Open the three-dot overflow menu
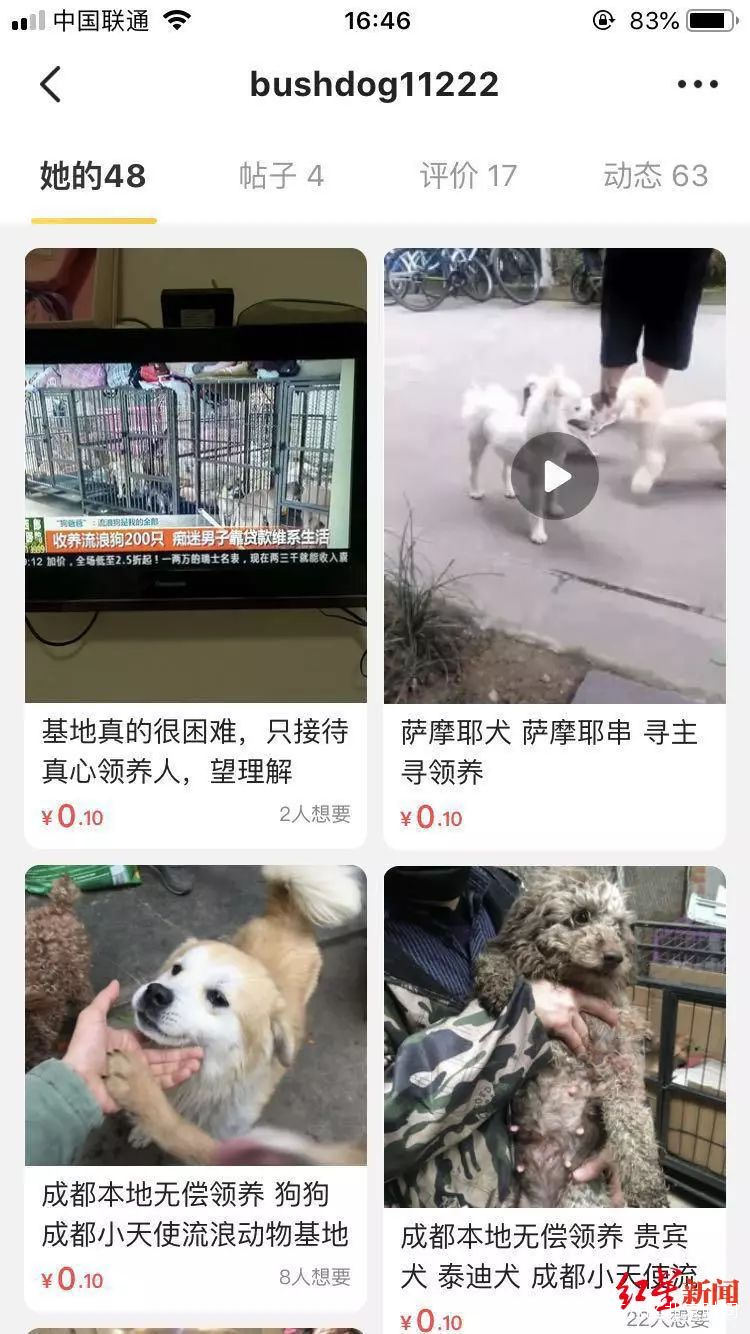The image size is (750, 1334). 697,85
